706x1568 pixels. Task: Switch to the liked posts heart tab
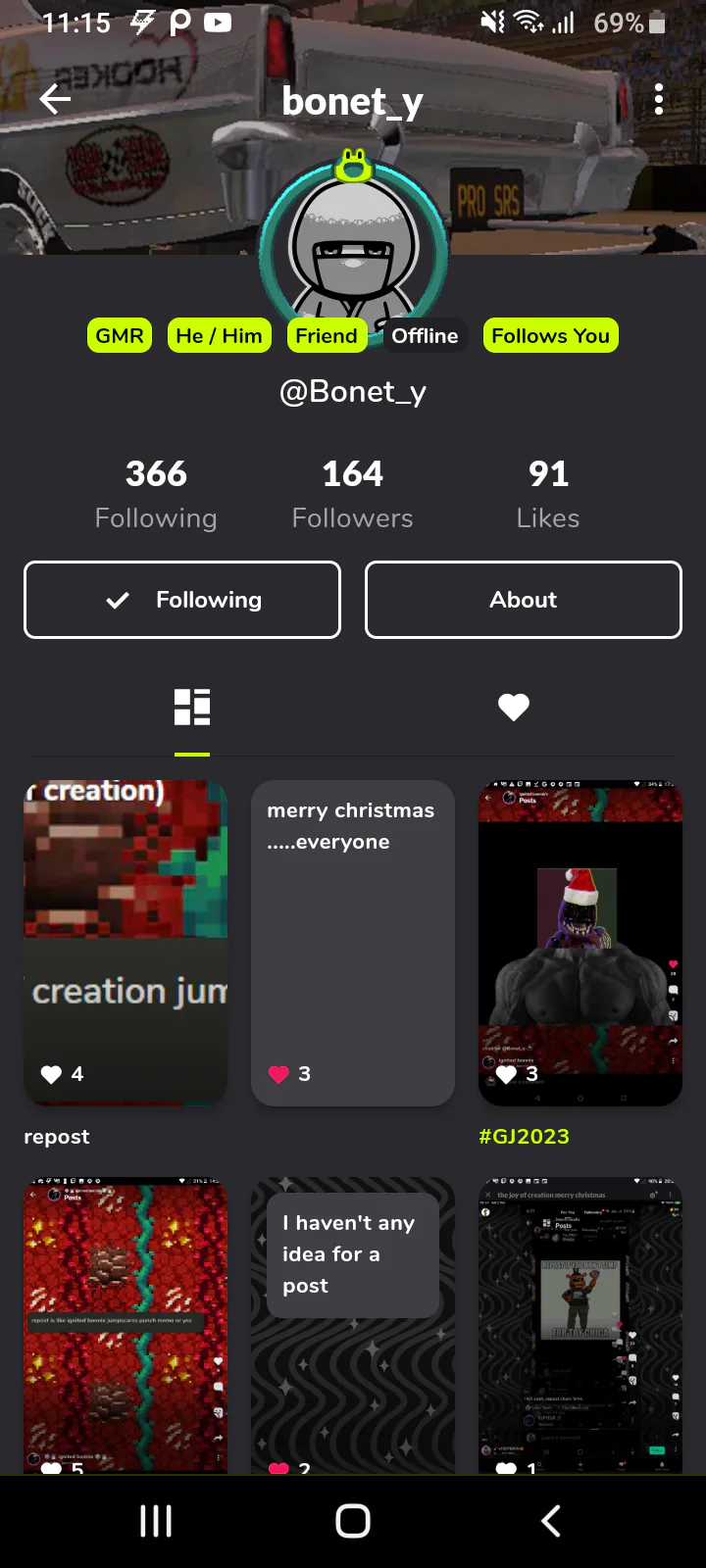513,707
